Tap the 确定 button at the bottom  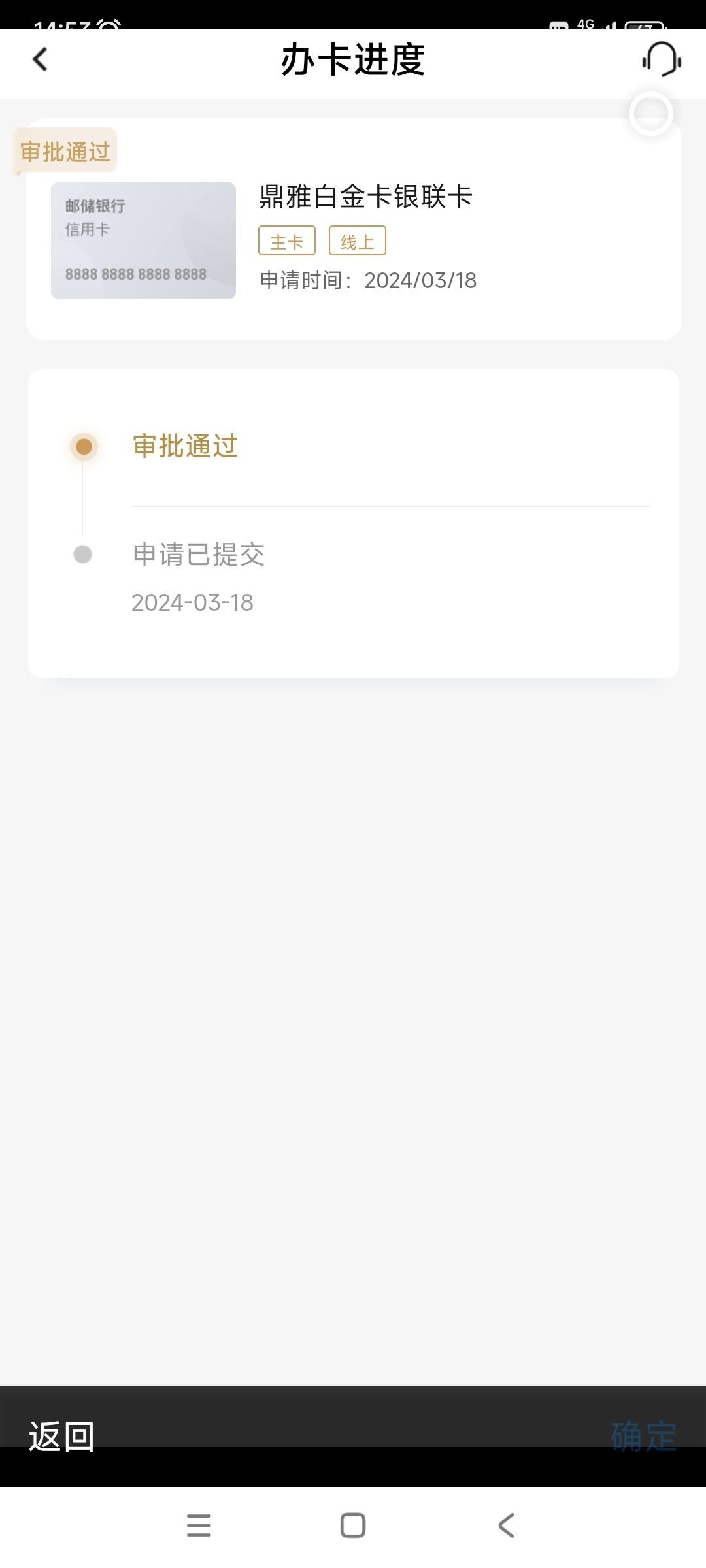644,1437
